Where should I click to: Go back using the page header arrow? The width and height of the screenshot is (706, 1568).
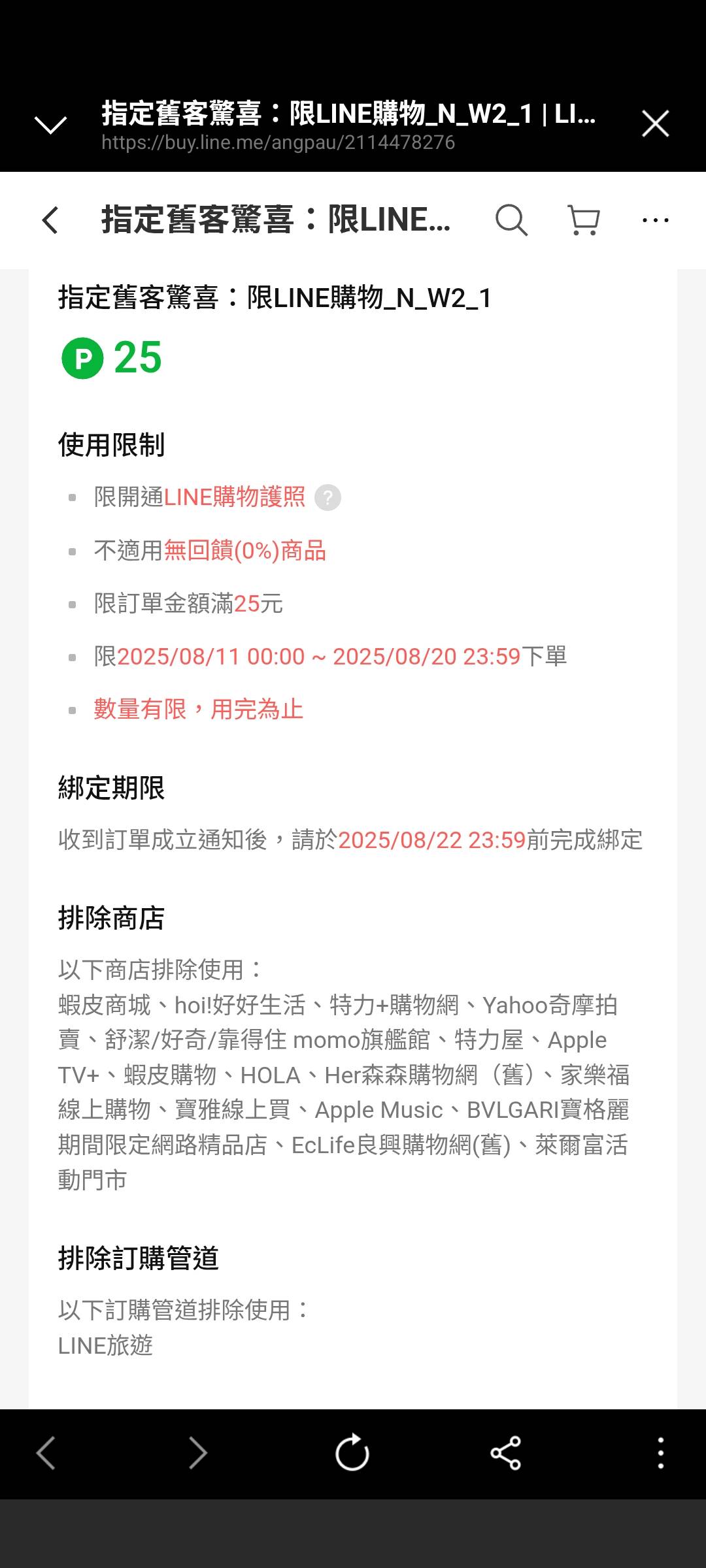pyautogui.click(x=50, y=220)
